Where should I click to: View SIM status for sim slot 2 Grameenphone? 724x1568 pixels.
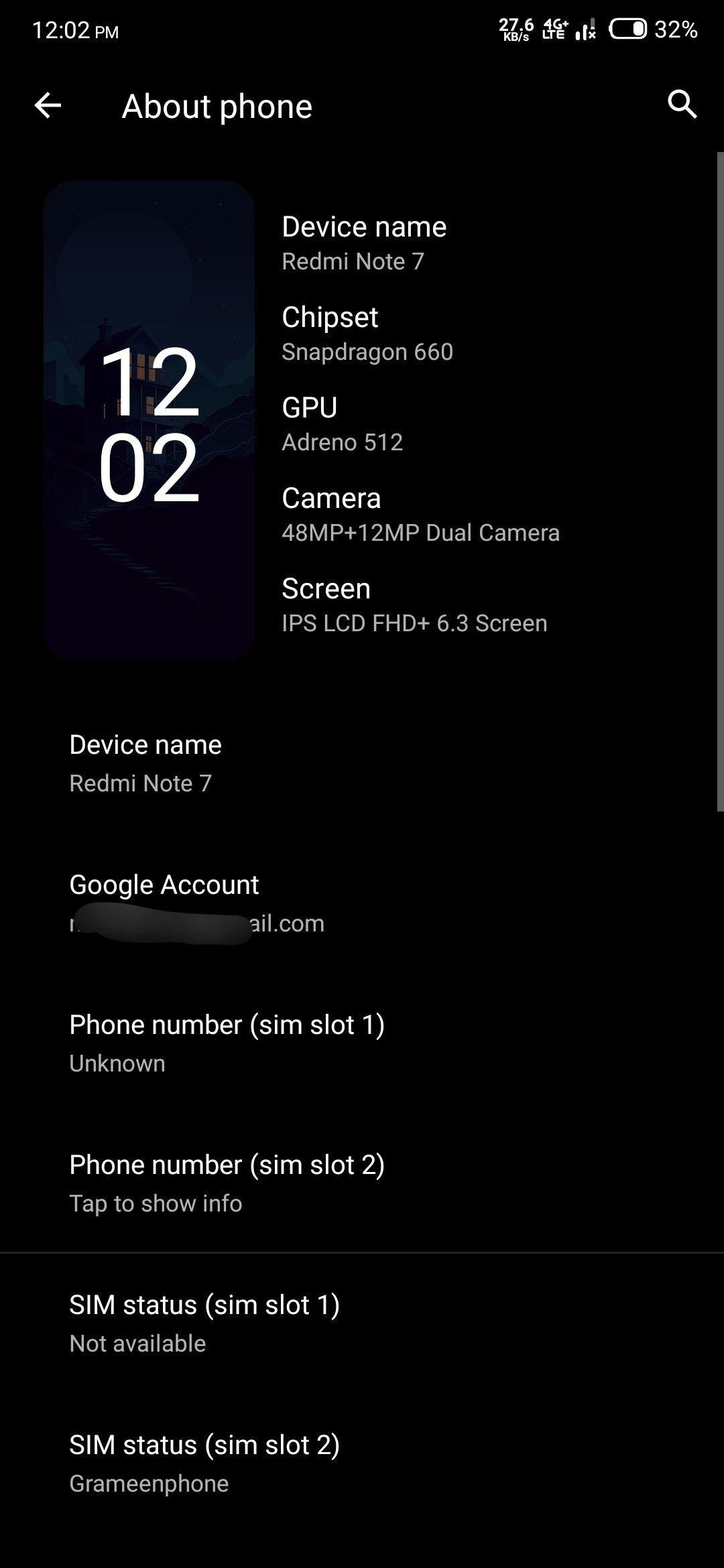tap(362, 1463)
